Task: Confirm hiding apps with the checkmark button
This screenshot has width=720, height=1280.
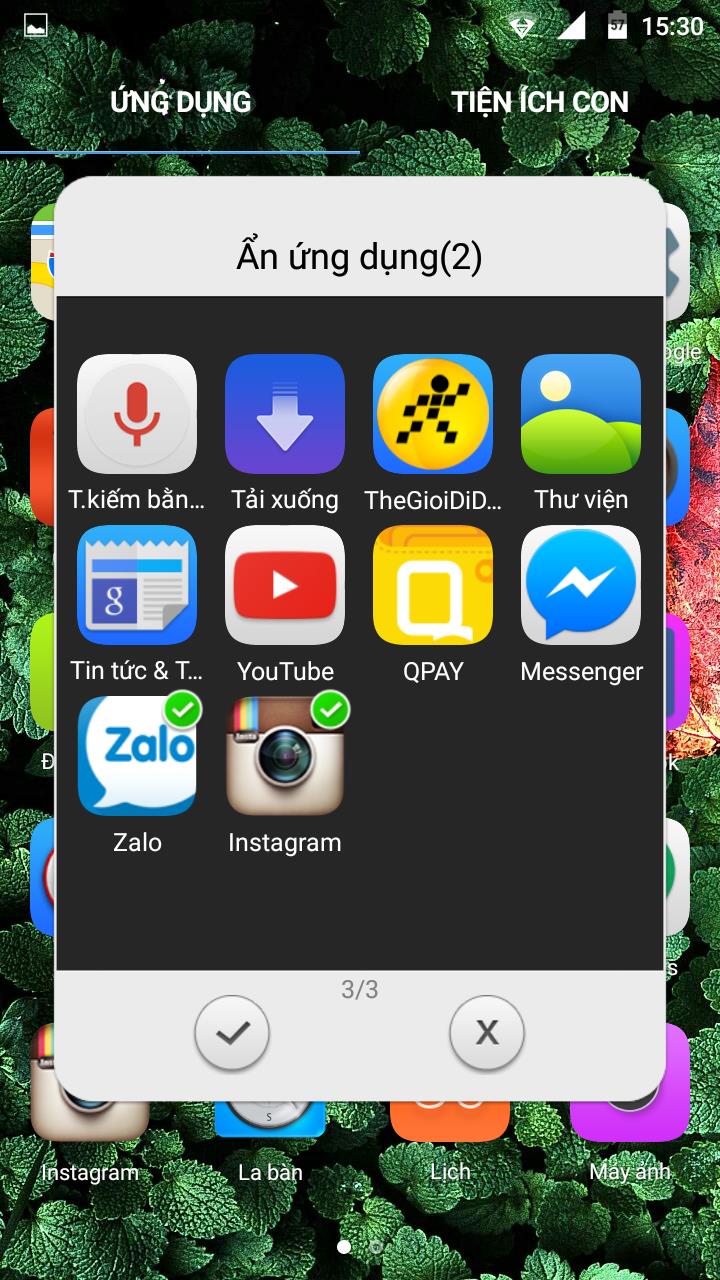Action: (232, 1033)
